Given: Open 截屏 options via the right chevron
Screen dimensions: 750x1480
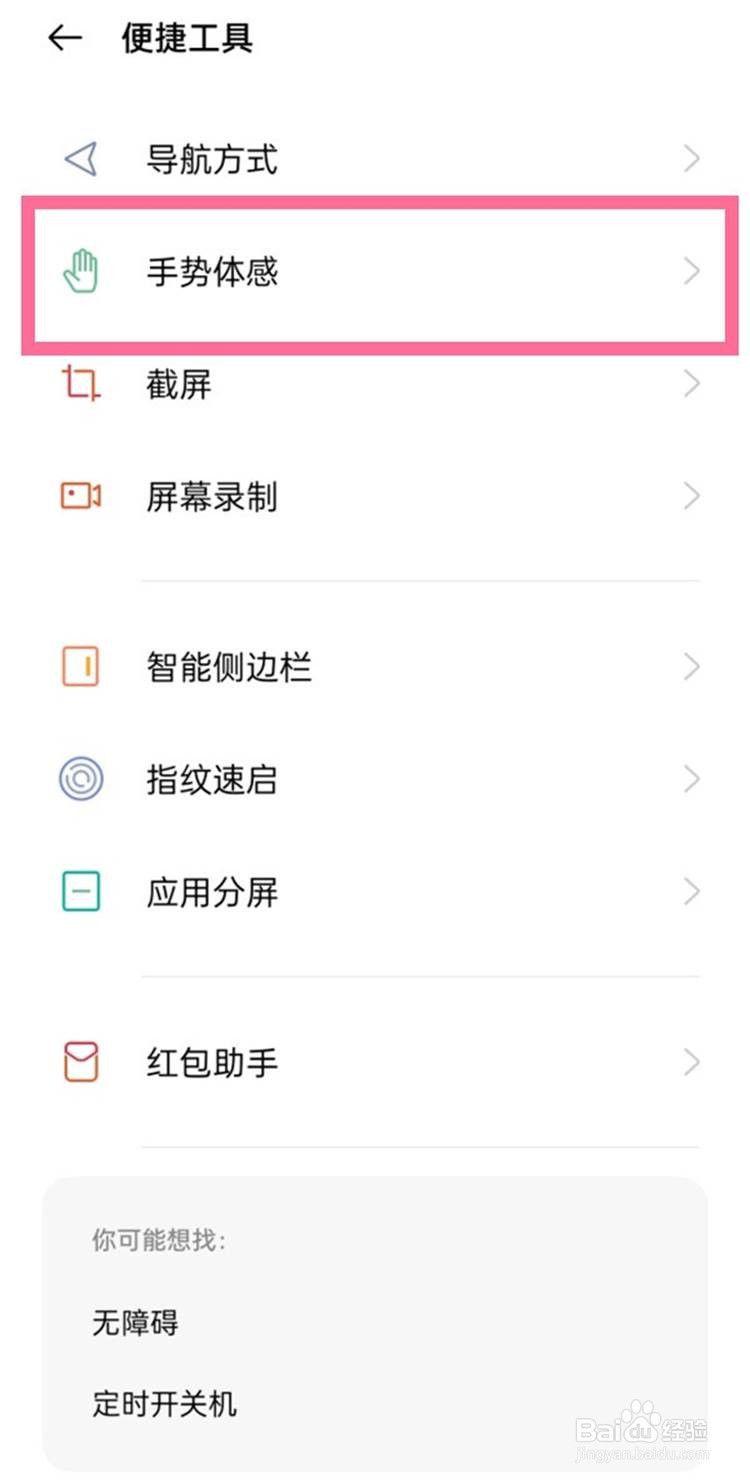Looking at the screenshot, I should (x=695, y=383).
